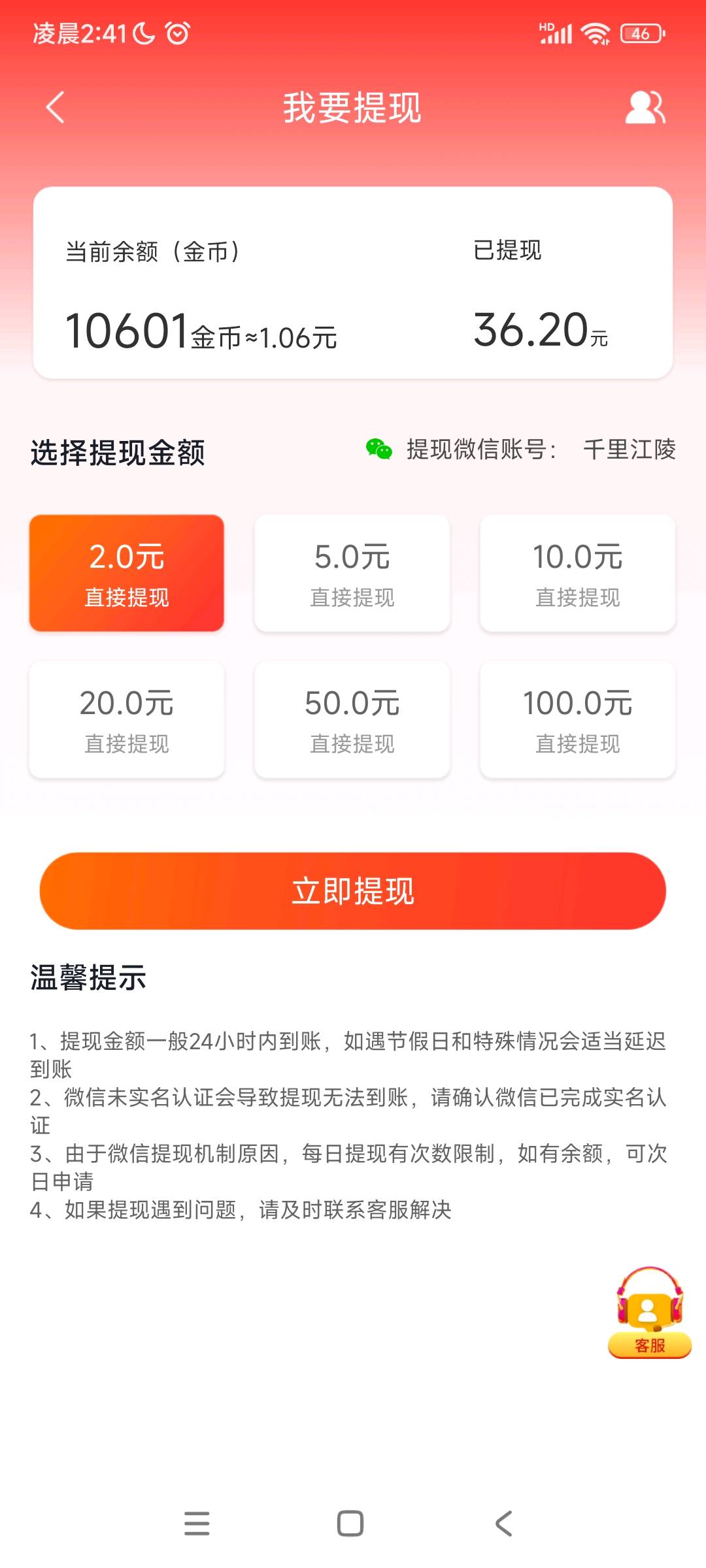Go to home screen via navigation bar
The width and height of the screenshot is (706, 1568).
pyautogui.click(x=350, y=1524)
